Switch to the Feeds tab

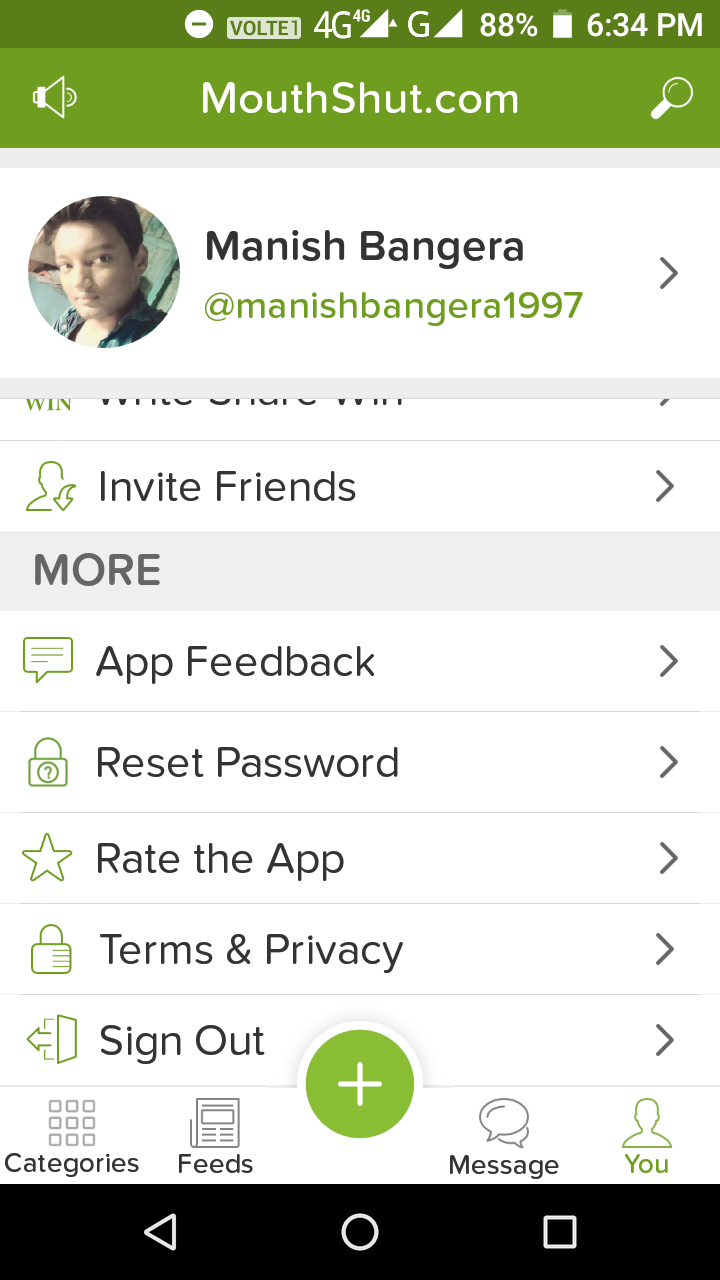click(215, 1137)
